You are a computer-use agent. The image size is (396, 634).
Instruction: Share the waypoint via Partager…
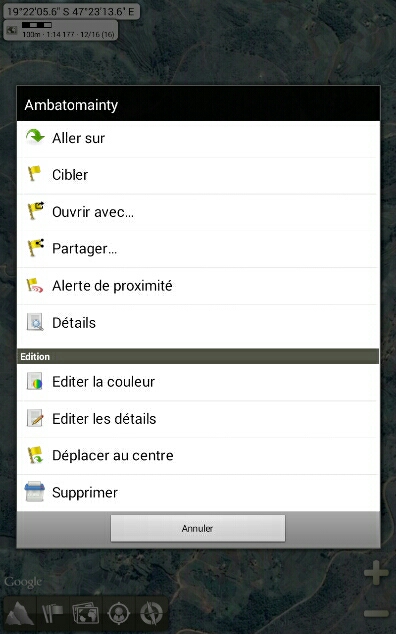point(198,249)
